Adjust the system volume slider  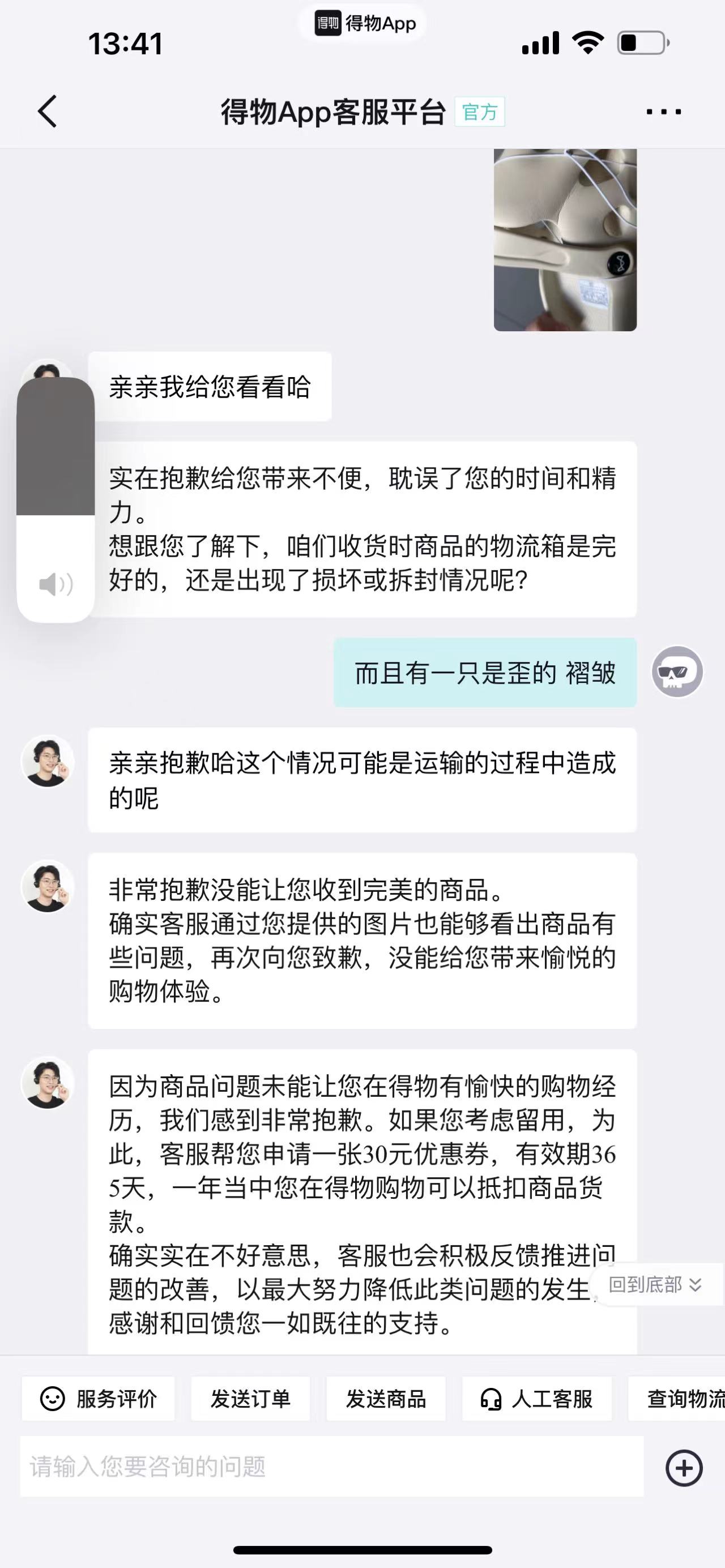[56, 499]
